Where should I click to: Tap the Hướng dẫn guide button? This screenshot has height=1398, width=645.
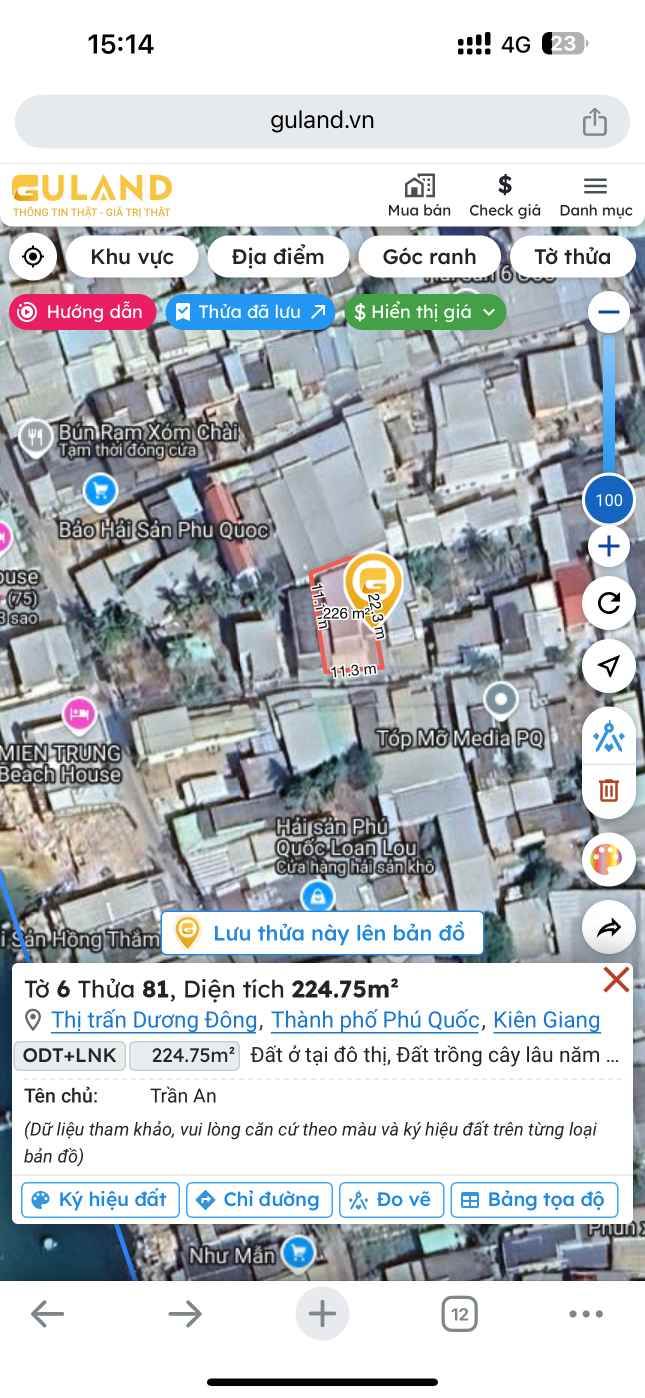pos(82,312)
